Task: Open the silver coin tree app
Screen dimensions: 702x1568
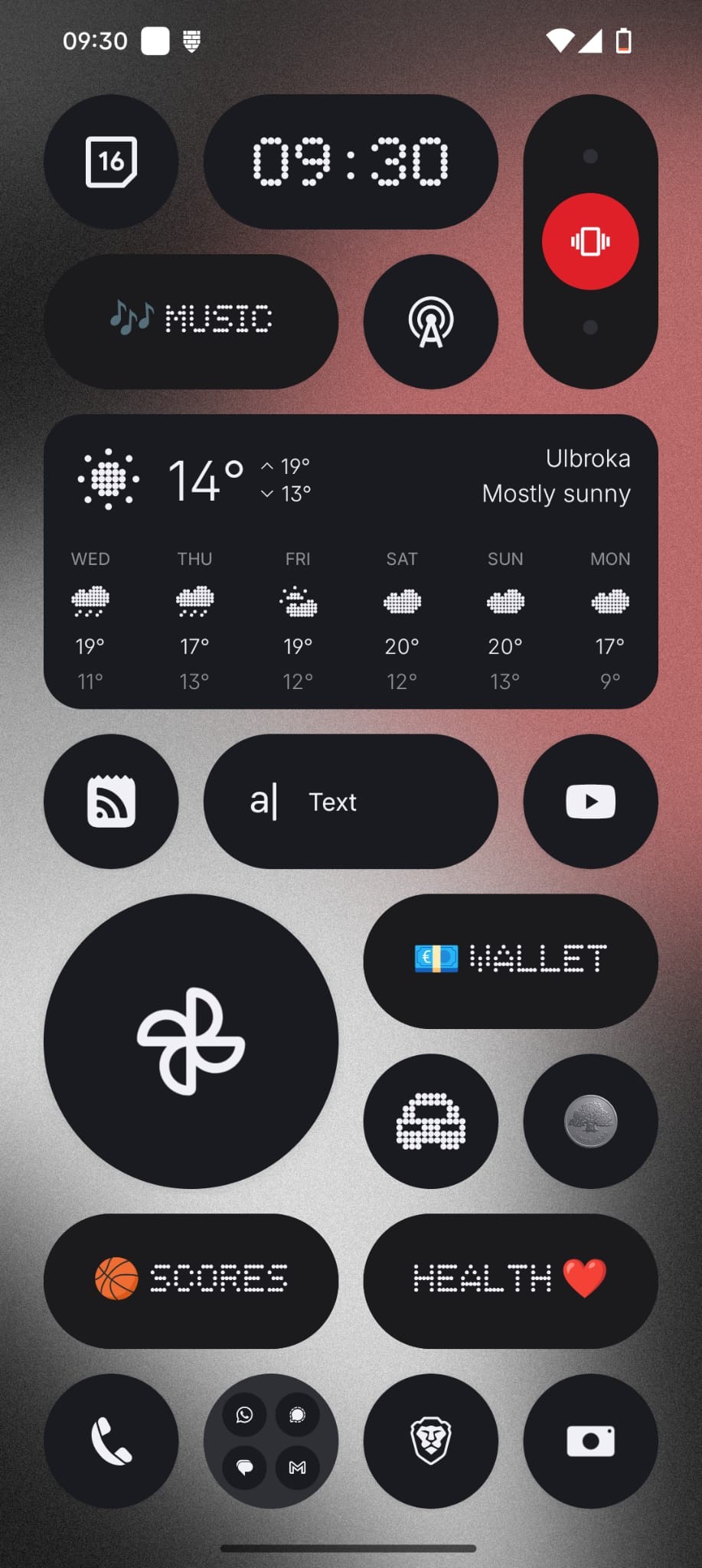Action: pyautogui.click(x=589, y=1121)
